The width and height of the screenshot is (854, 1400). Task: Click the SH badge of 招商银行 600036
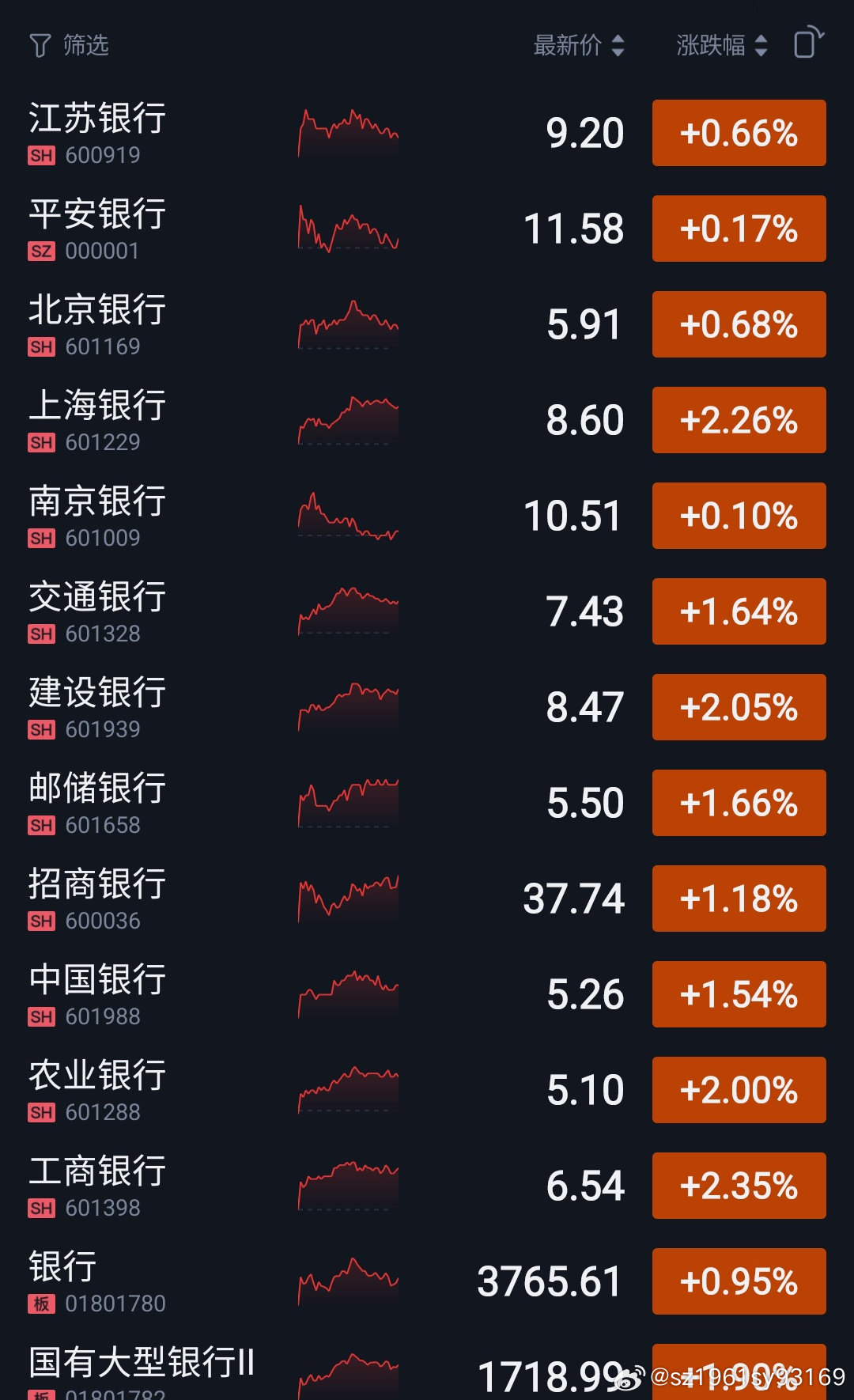[41, 921]
